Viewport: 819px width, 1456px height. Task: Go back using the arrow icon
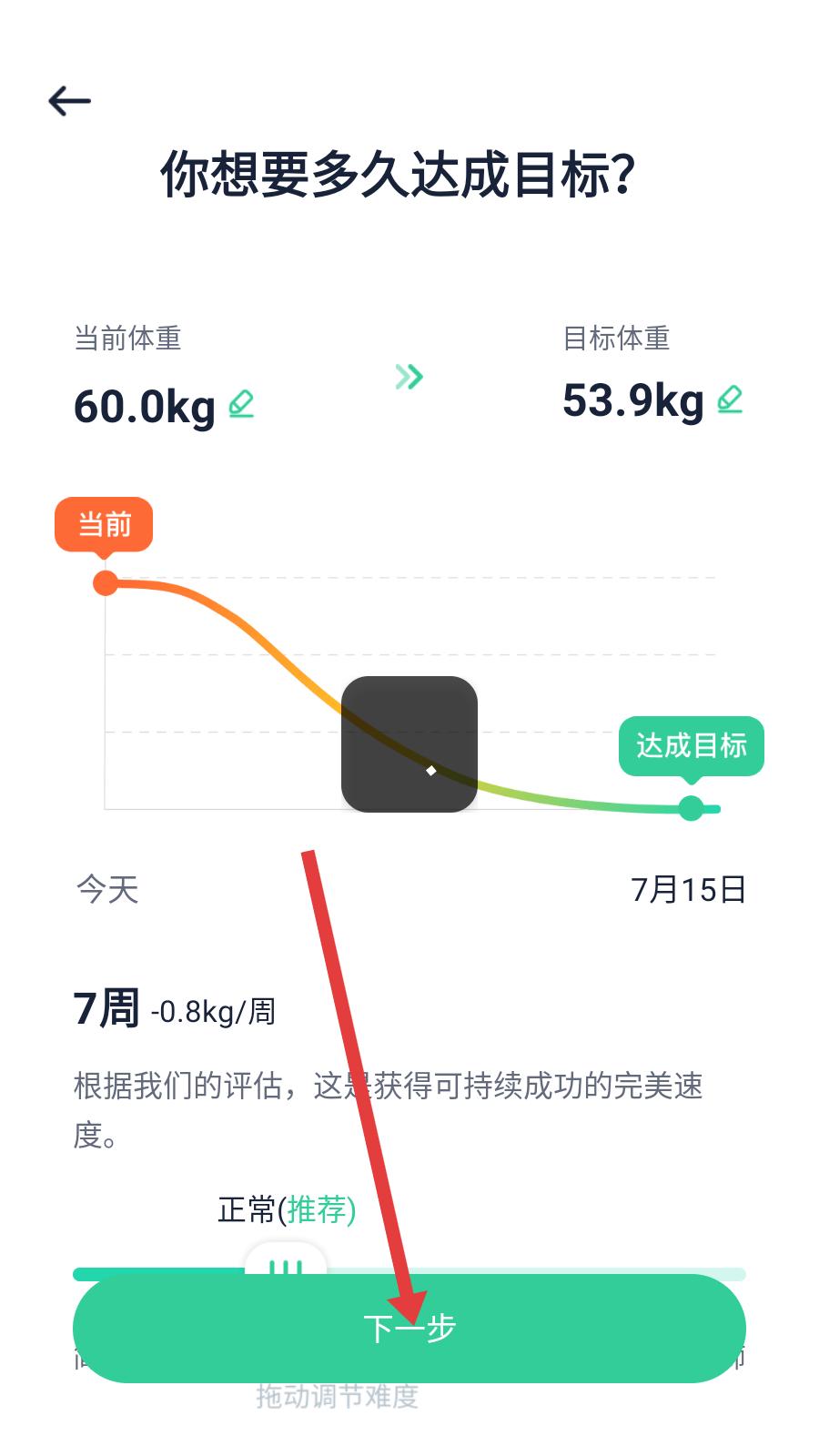(x=70, y=100)
